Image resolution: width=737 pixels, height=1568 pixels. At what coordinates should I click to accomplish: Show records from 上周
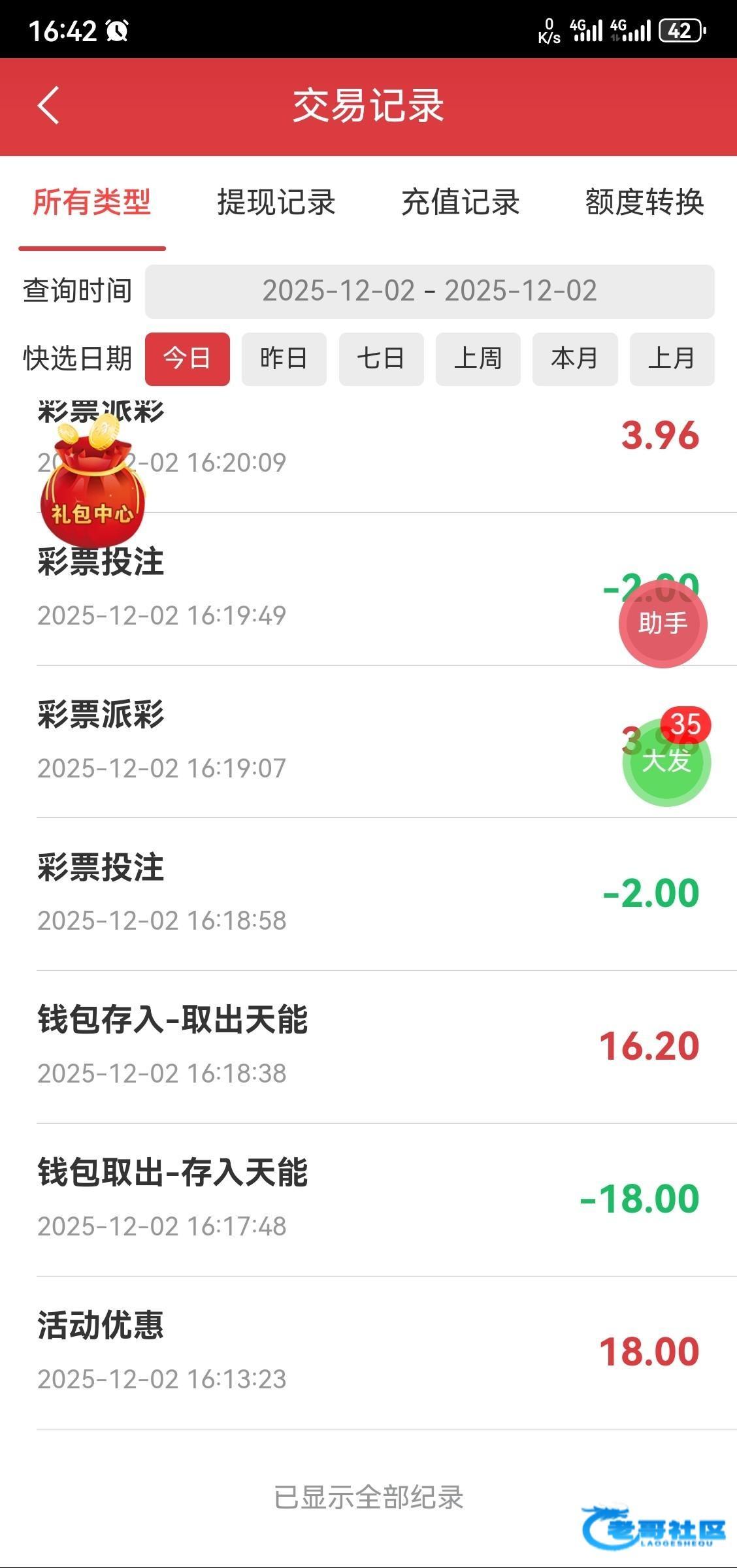[478, 359]
